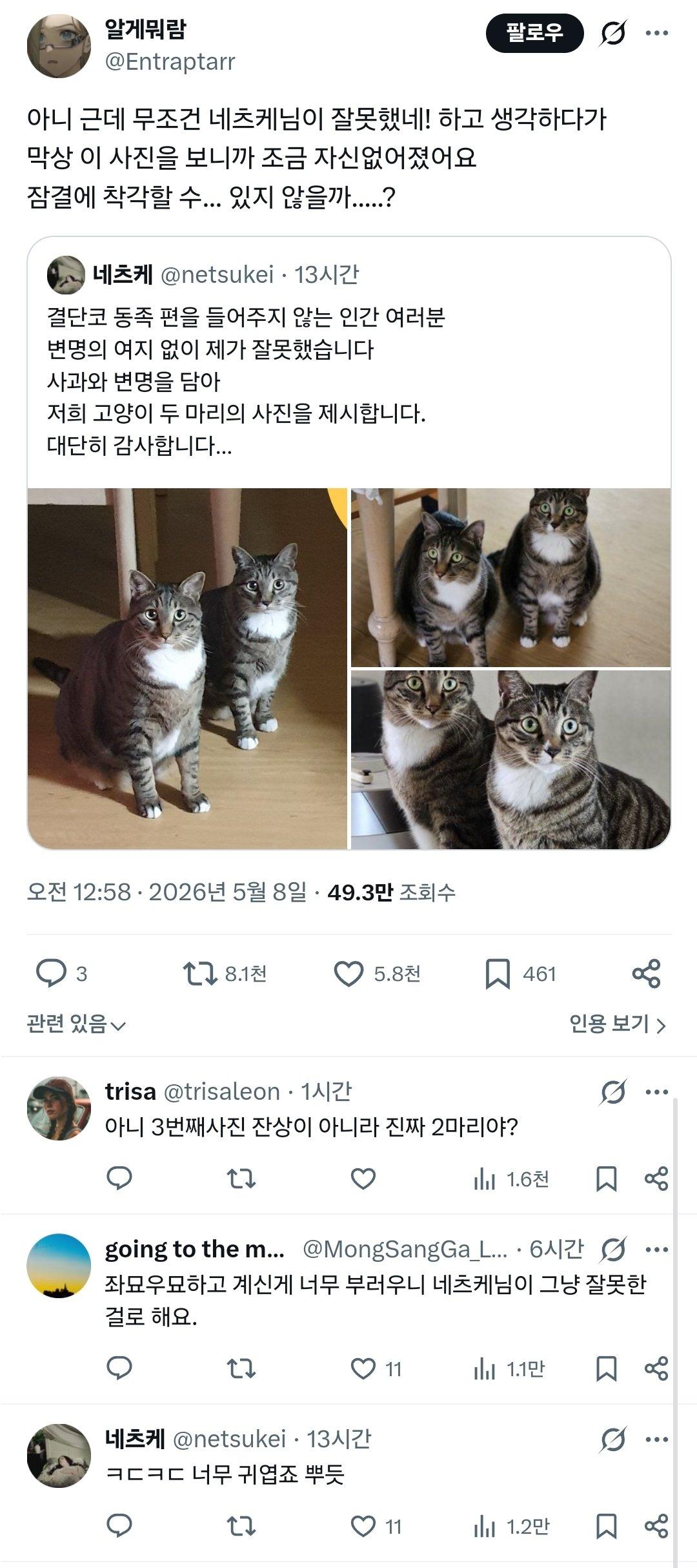Open the Grok icon beside 팔로우
This screenshot has height=1568, width=697.
tap(612, 33)
